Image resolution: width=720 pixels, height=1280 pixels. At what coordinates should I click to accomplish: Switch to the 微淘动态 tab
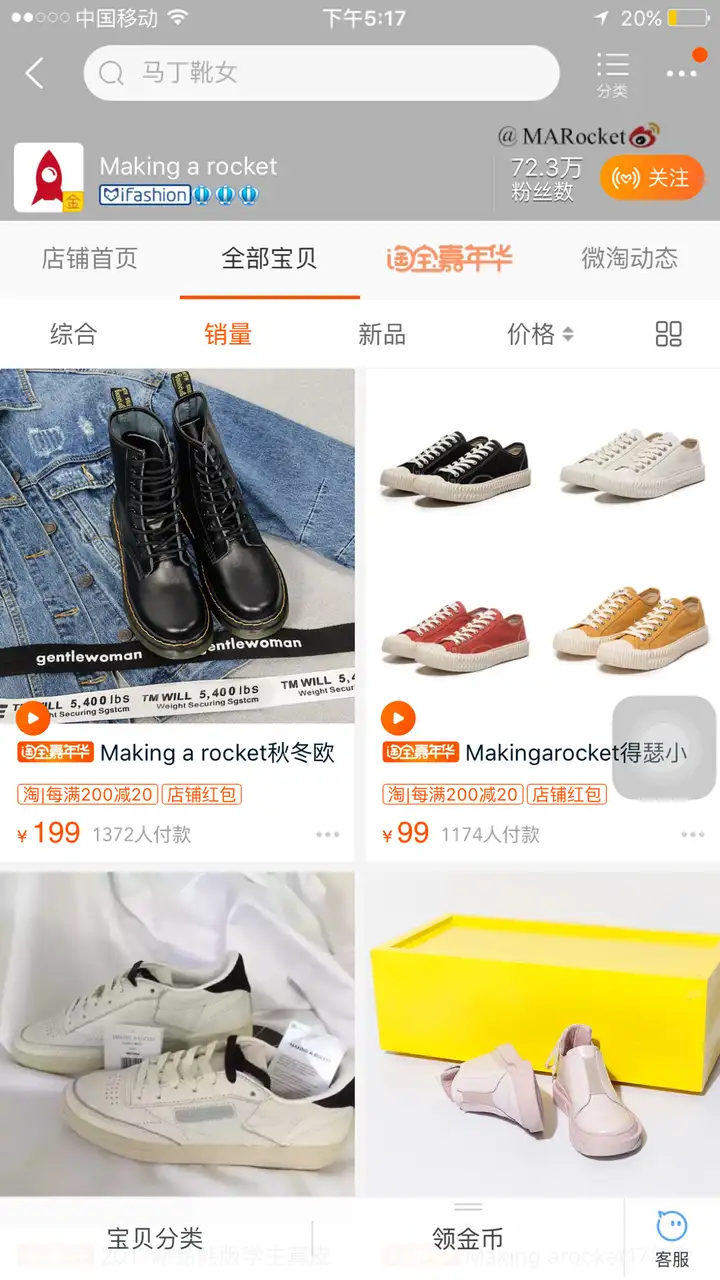(x=629, y=259)
